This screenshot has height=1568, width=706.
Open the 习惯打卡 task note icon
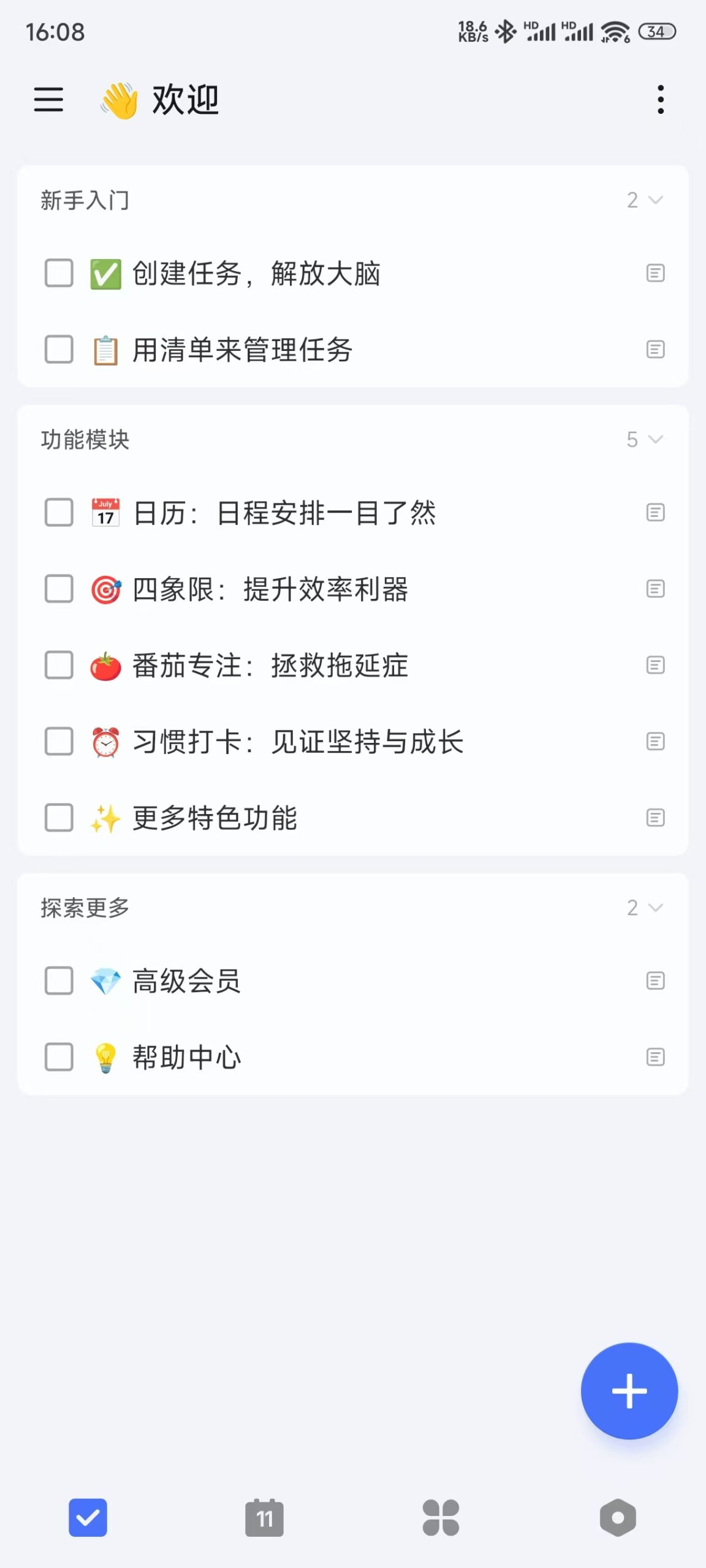(654, 742)
